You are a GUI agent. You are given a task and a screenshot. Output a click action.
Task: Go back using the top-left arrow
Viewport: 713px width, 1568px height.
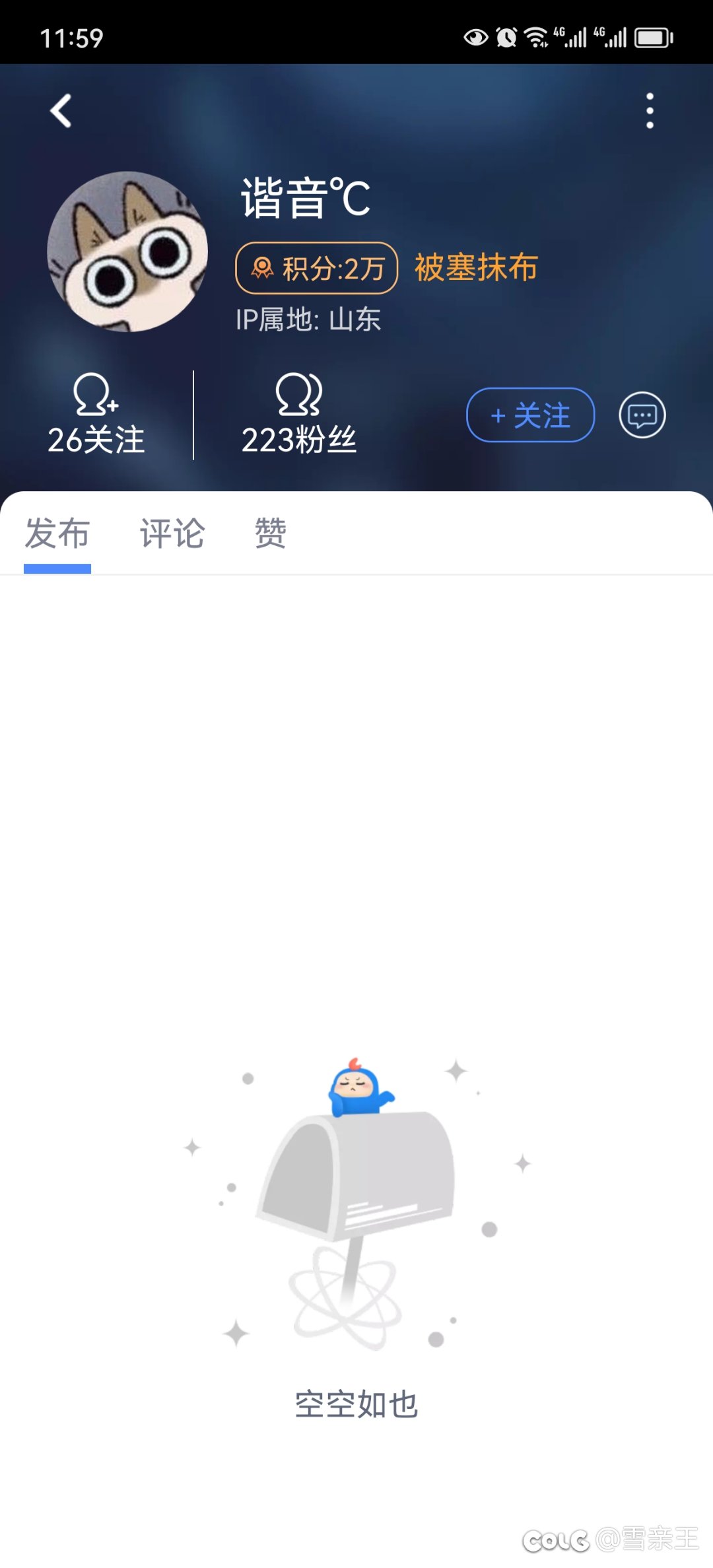[61, 110]
